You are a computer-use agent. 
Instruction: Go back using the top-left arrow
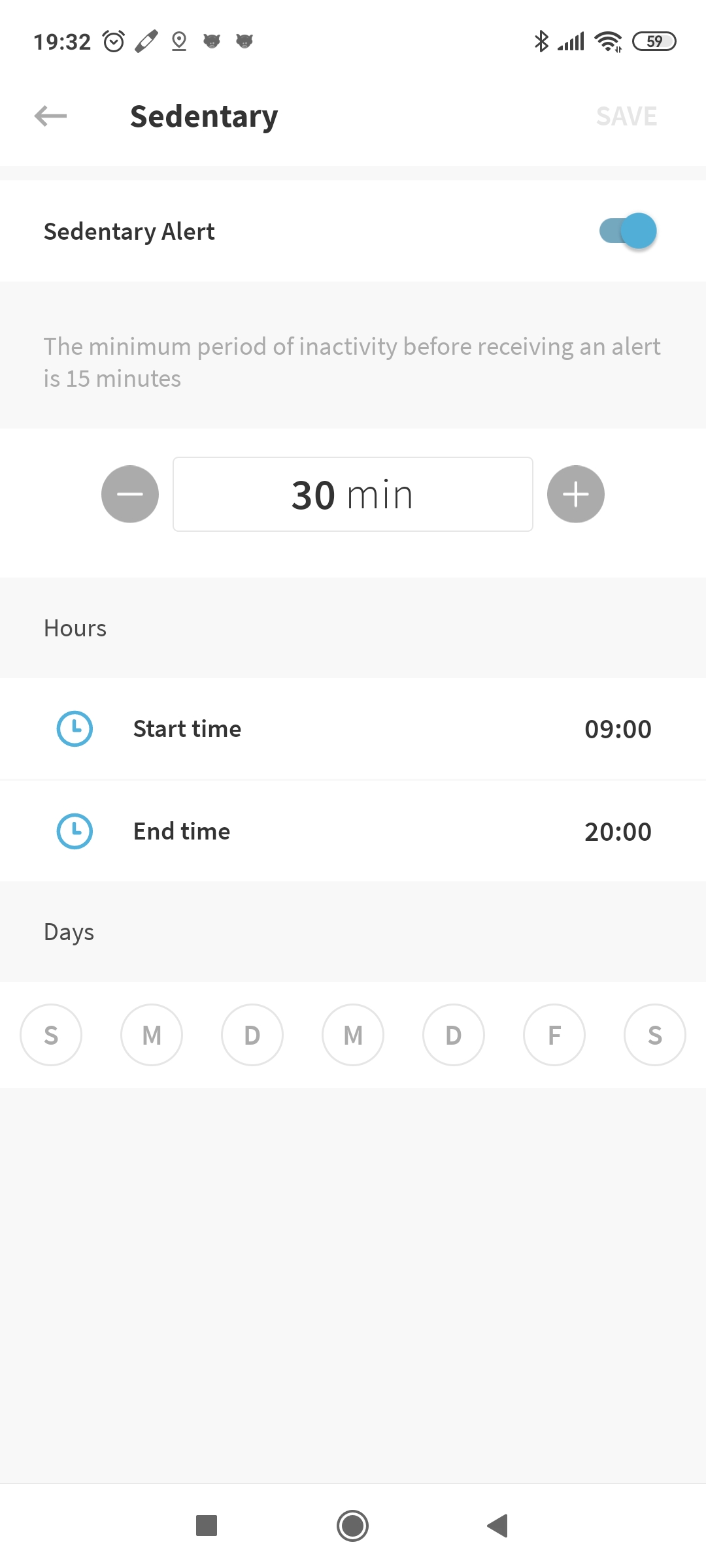(x=50, y=116)
